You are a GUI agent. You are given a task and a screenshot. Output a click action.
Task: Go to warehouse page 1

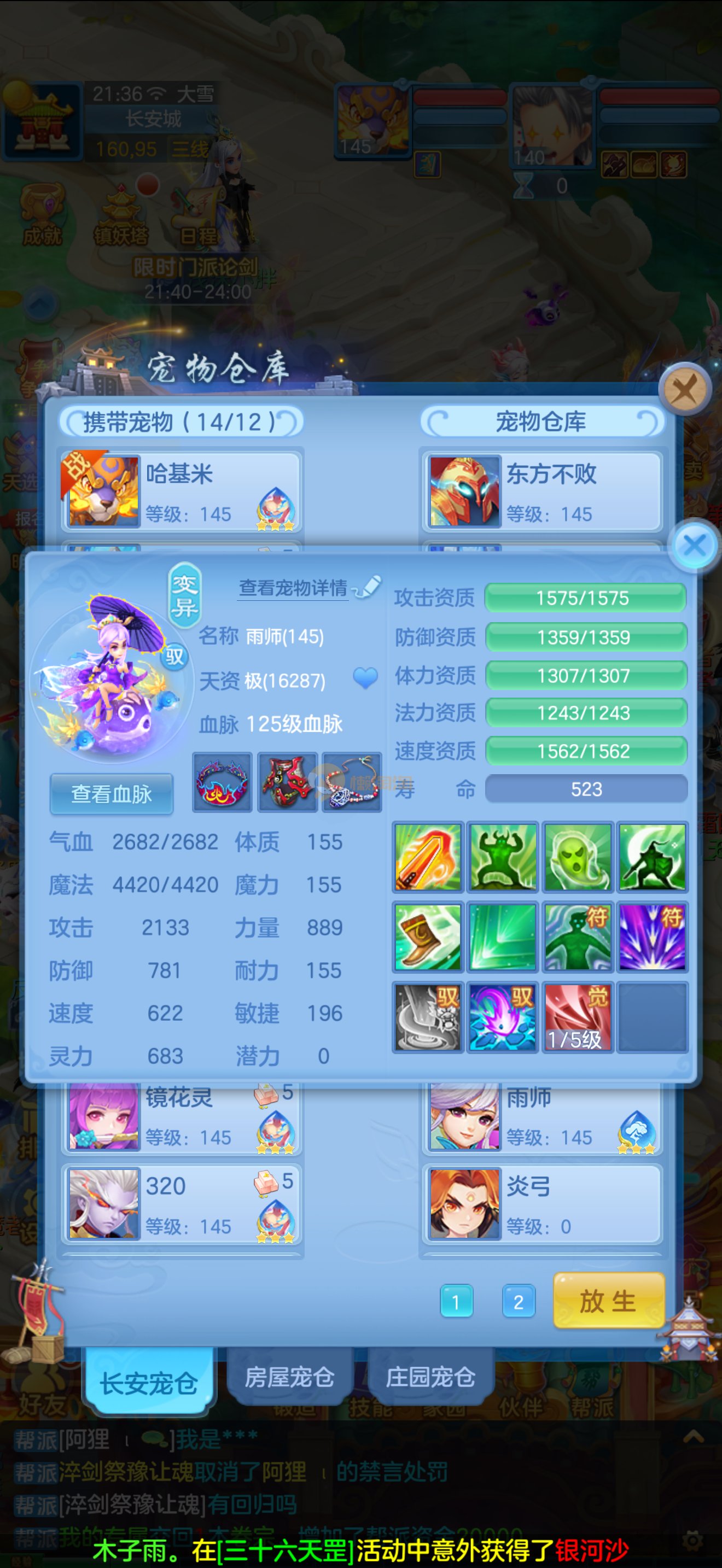click(456, 1301)
